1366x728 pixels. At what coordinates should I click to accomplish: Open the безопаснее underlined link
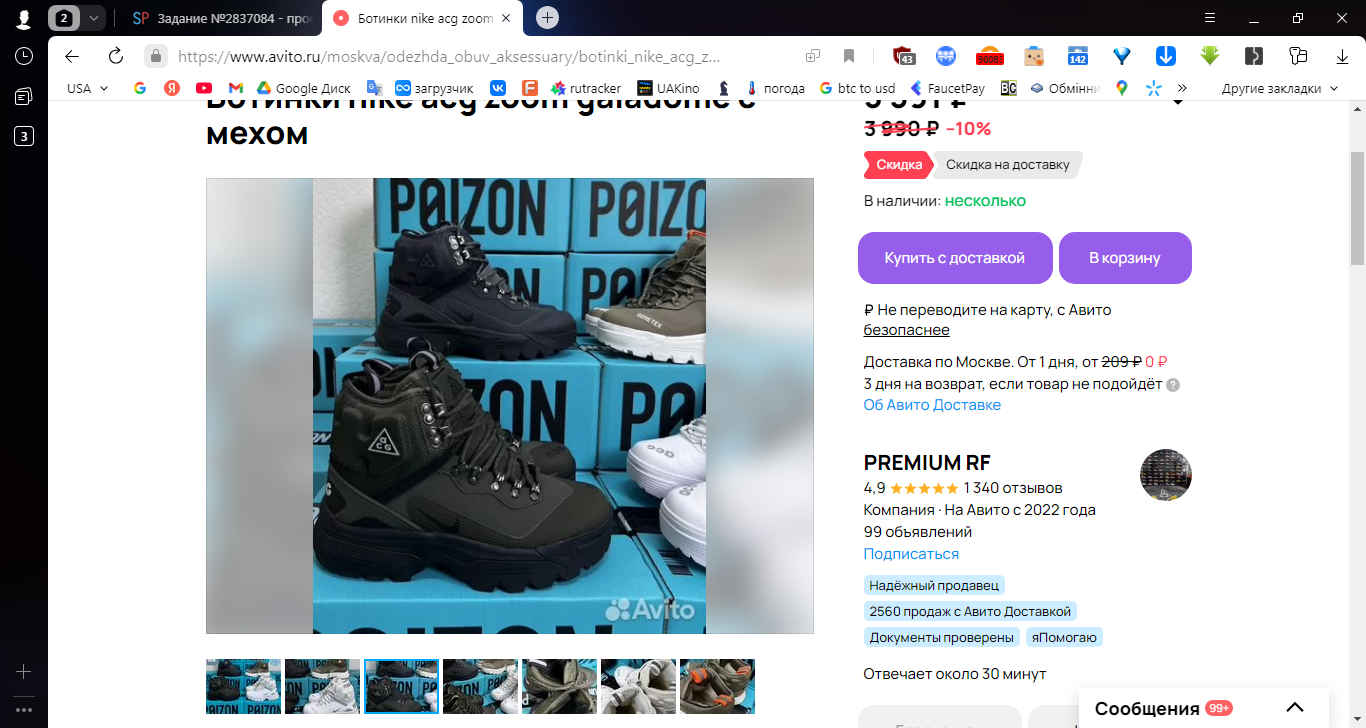click(906, 330)
